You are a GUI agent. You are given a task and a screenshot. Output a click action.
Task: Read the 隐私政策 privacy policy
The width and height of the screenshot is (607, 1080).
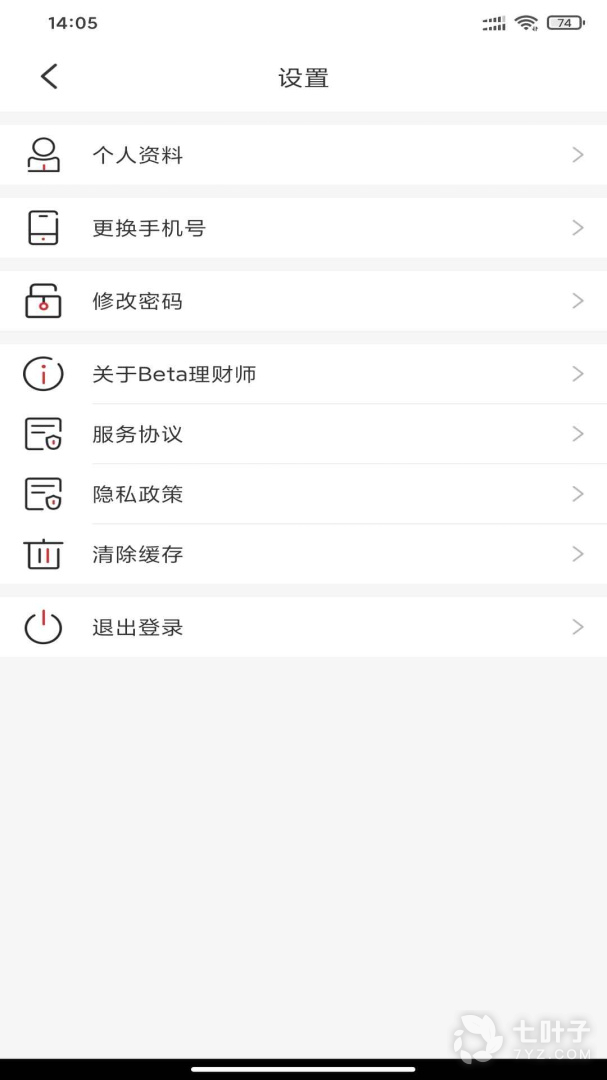(303, 494)
